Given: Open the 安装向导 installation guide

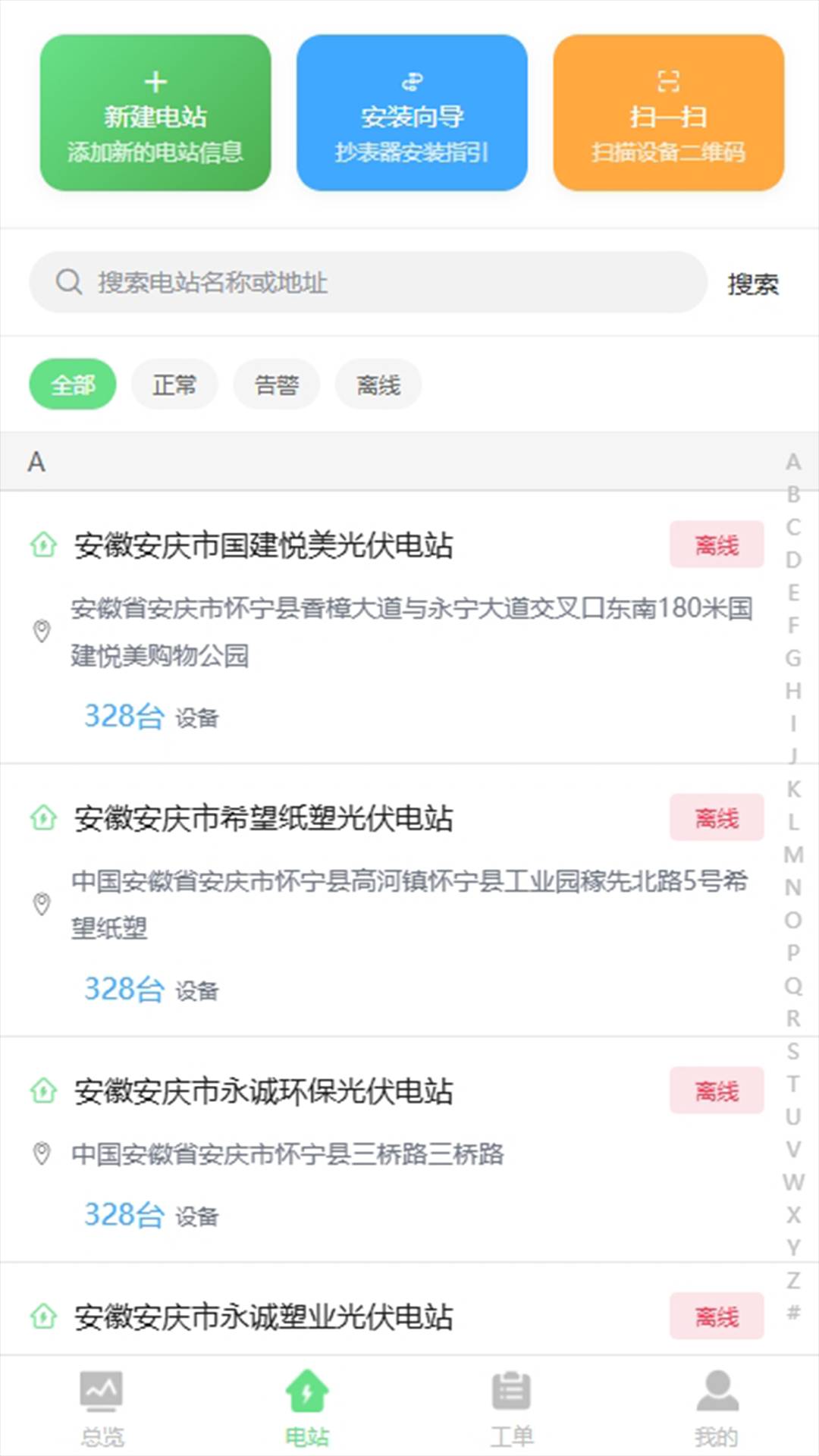Looking at the screenshot, I should (412, 114).
